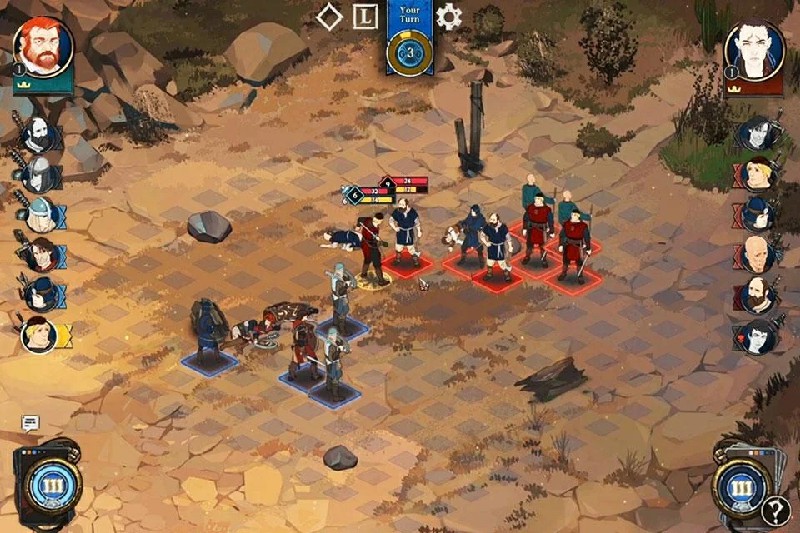Select the bearded enemy unit portrait
The height and width of the screenshot is (533, 800).
point(759,296)
